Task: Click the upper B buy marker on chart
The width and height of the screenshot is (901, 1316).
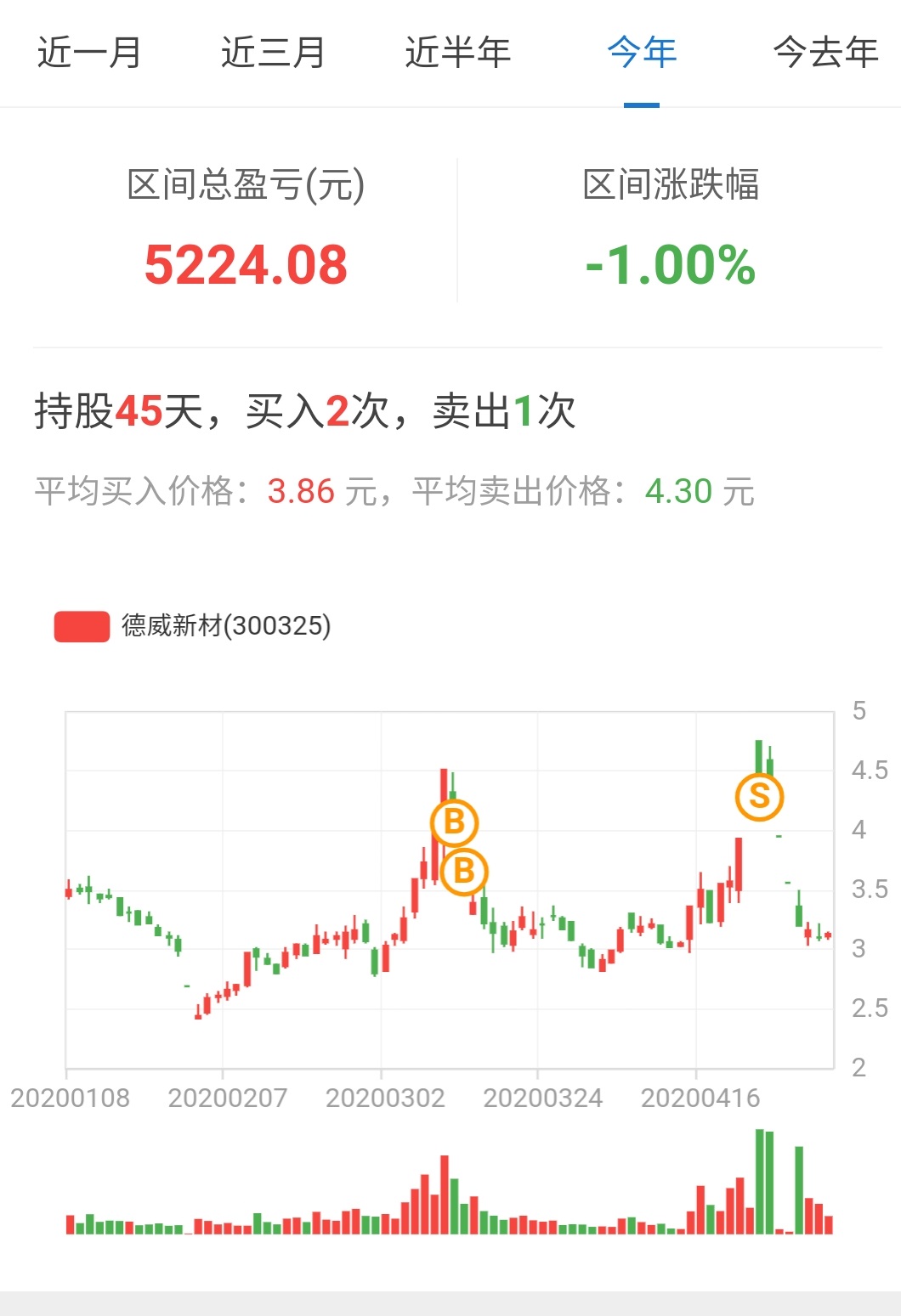Action: [x=456, y=822]
